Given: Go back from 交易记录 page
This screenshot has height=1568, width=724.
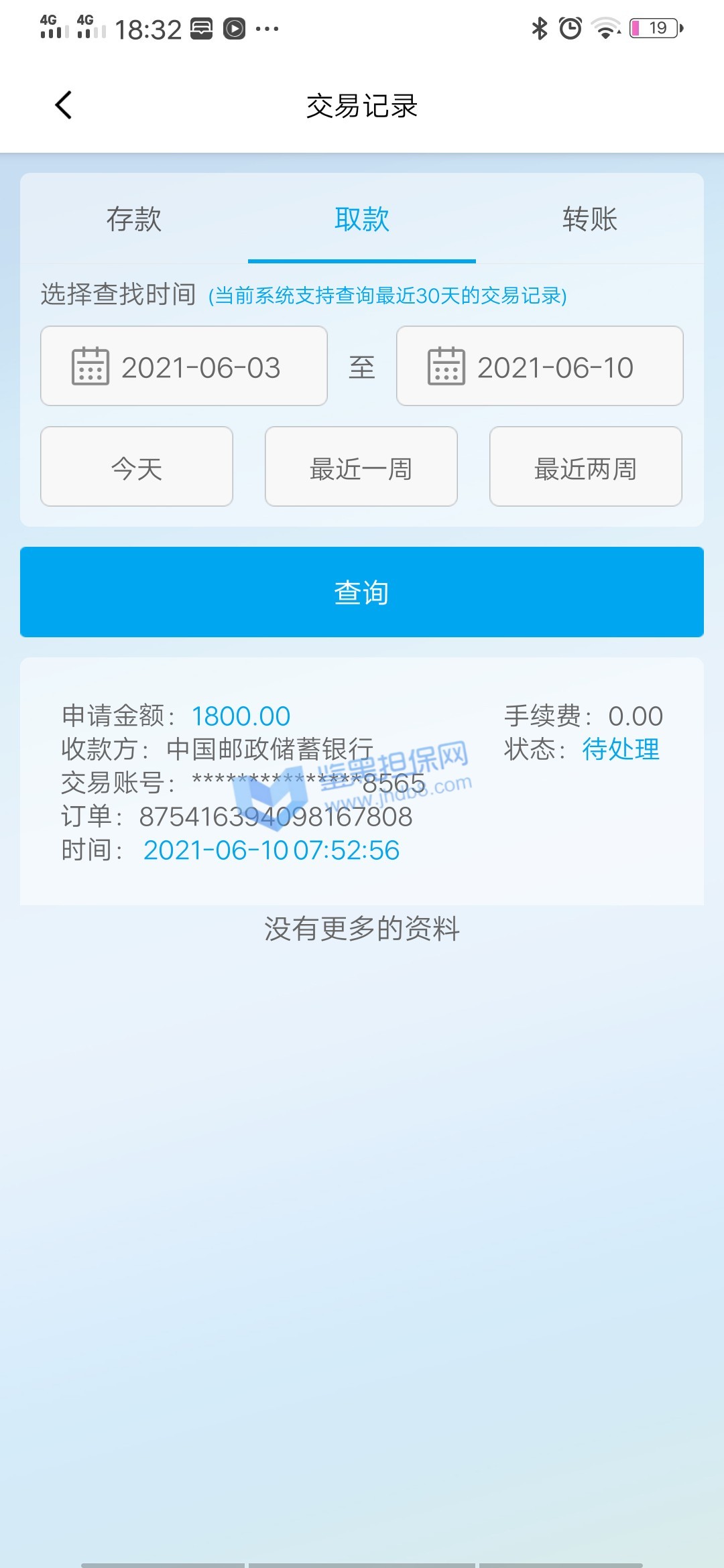Looking at the screenshot, I should tap(64, 105).
